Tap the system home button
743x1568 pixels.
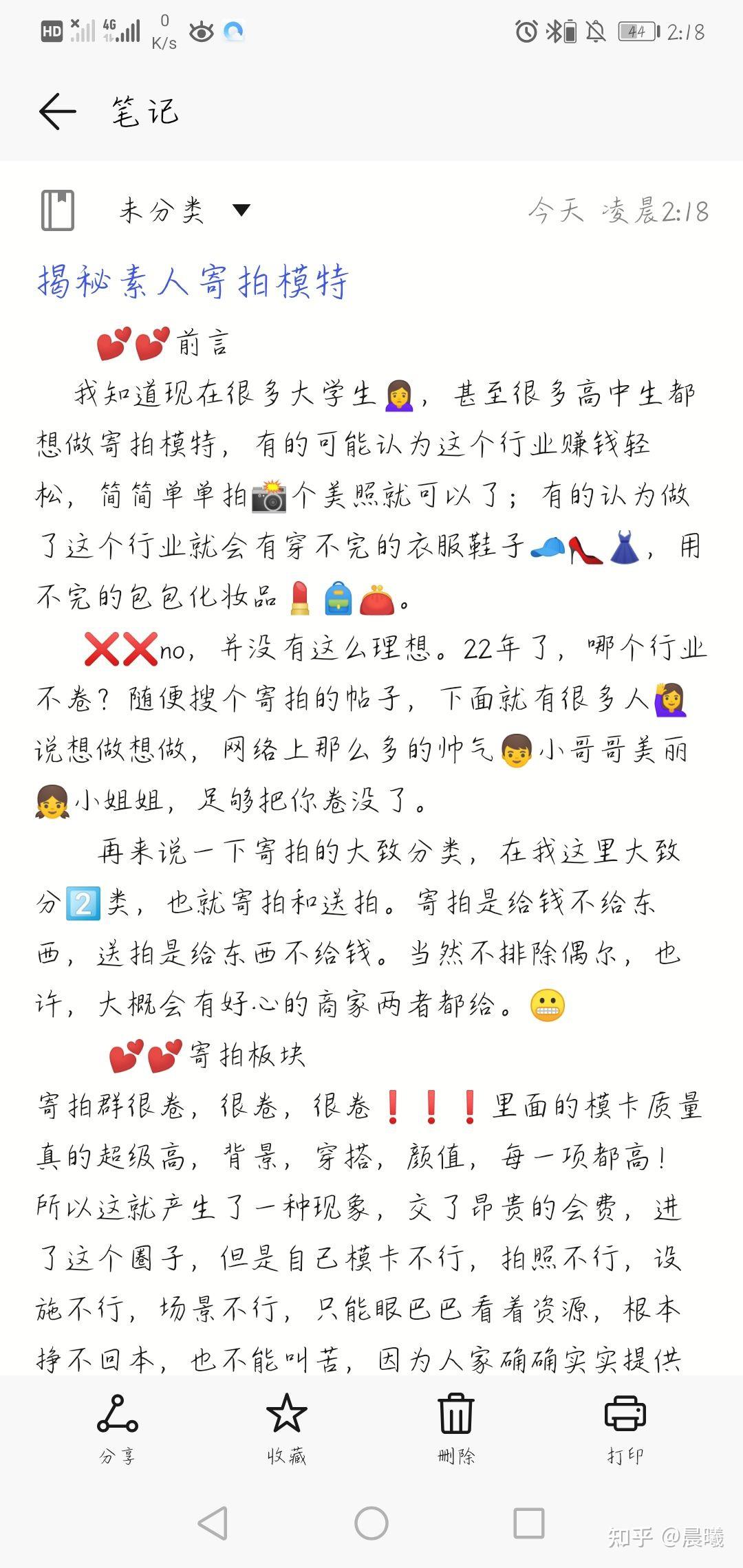[371, 1523]
